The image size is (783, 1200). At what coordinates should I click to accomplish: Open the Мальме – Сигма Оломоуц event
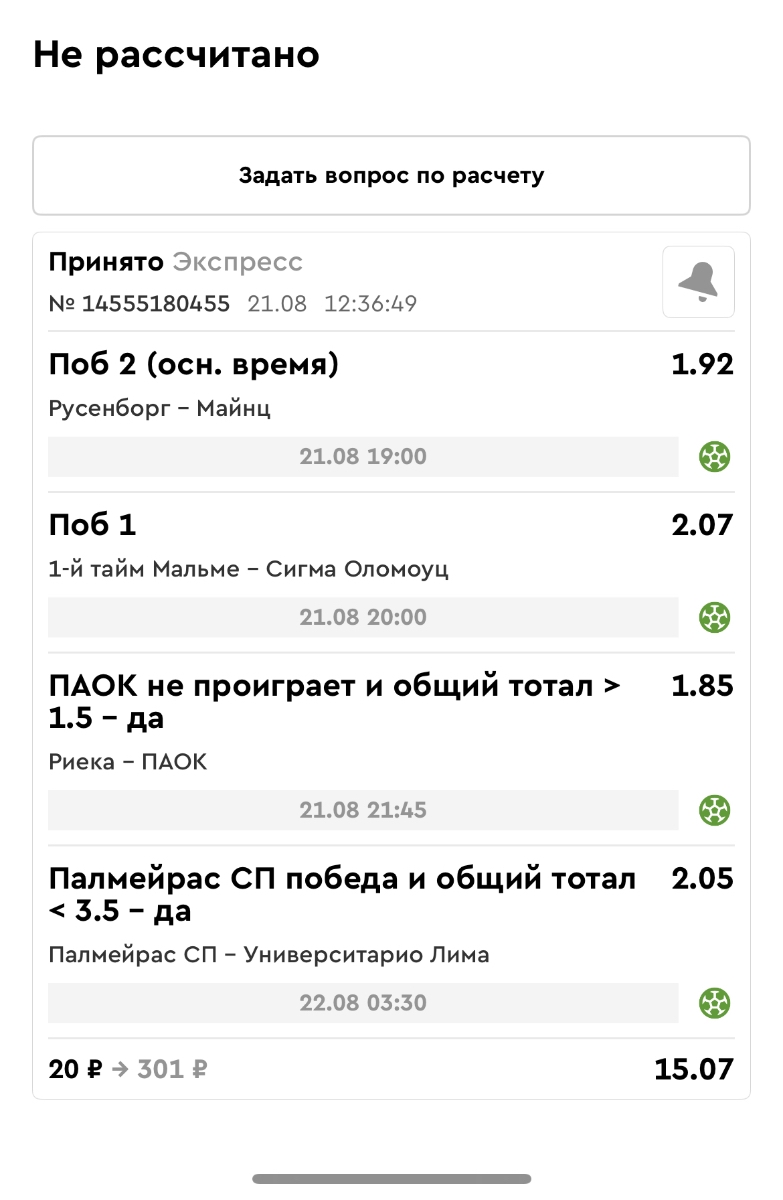coord(248,570)
